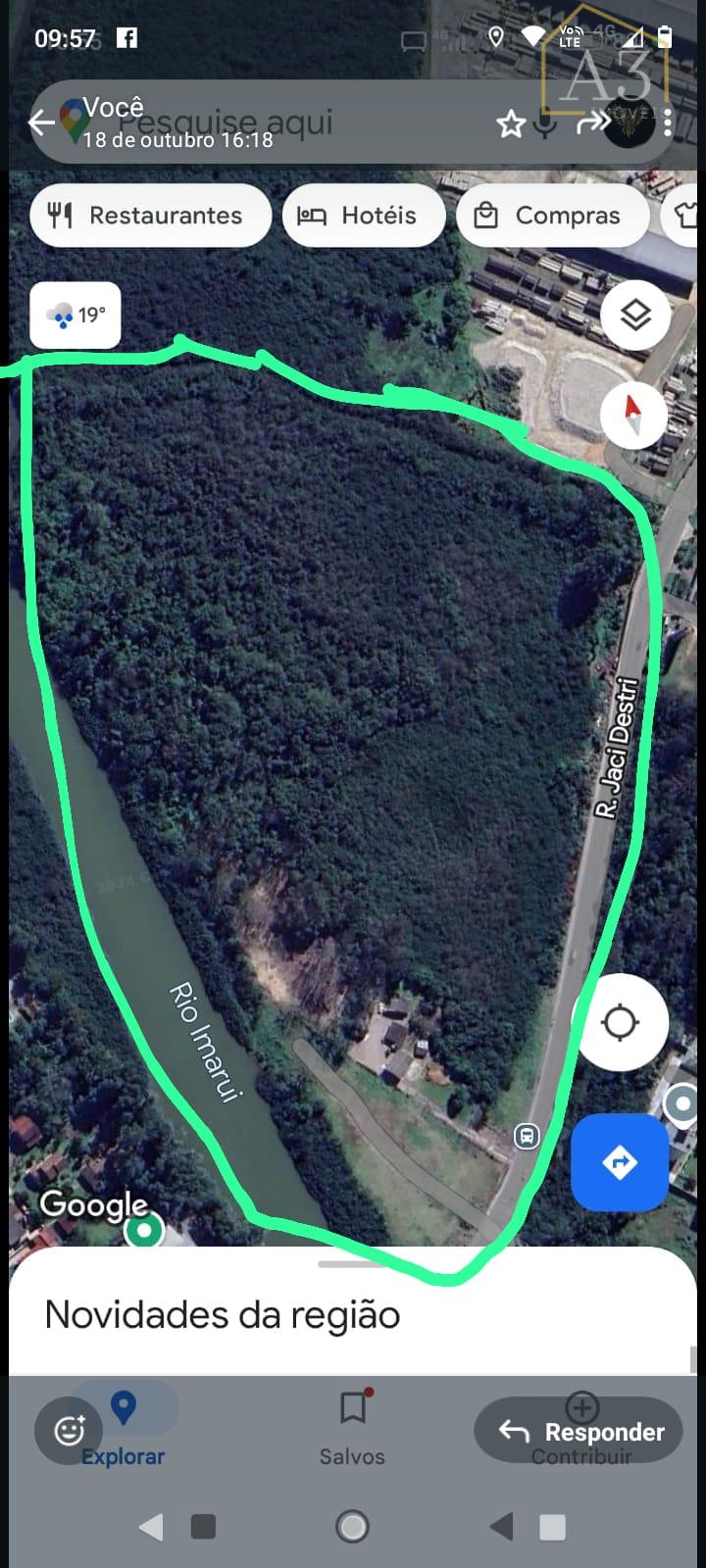
Task: React to the image with an emoji
Action: coord(69,1431)
